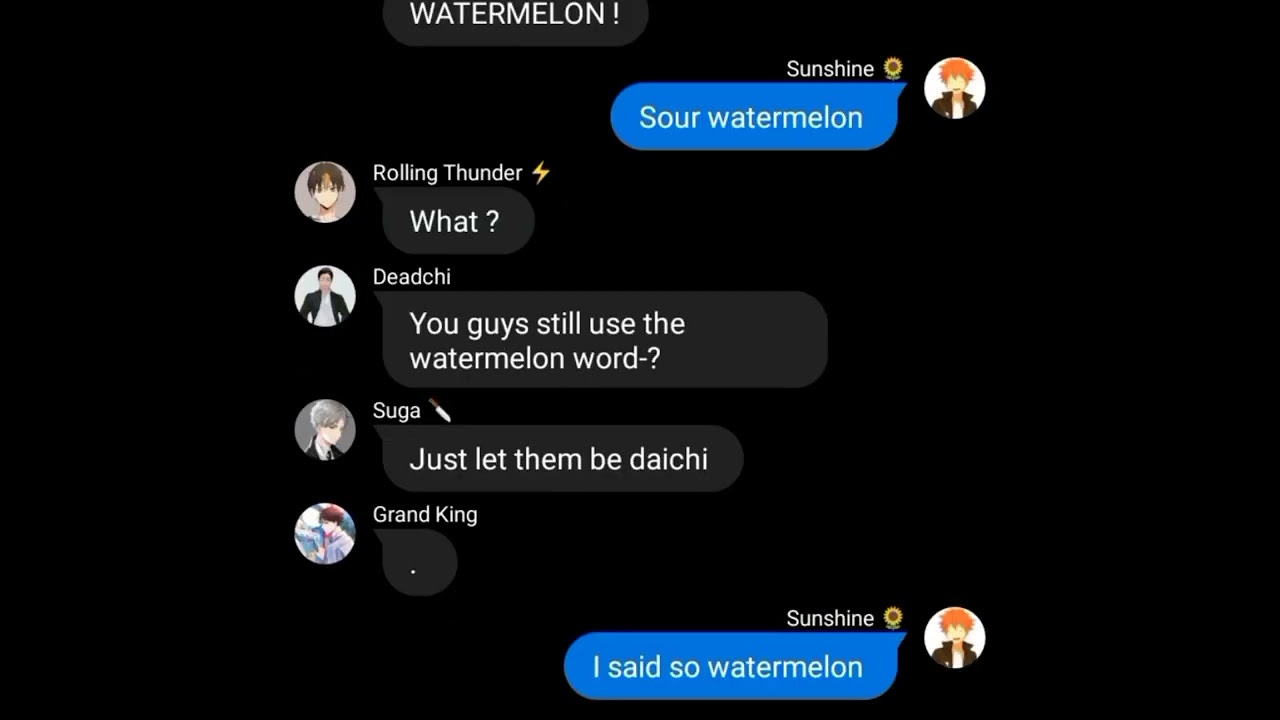The height and width of the screenshot is (720, 1280).
Task: Open Sunshine's avatar next to I said so watermelon
Action: click(954, 638)
